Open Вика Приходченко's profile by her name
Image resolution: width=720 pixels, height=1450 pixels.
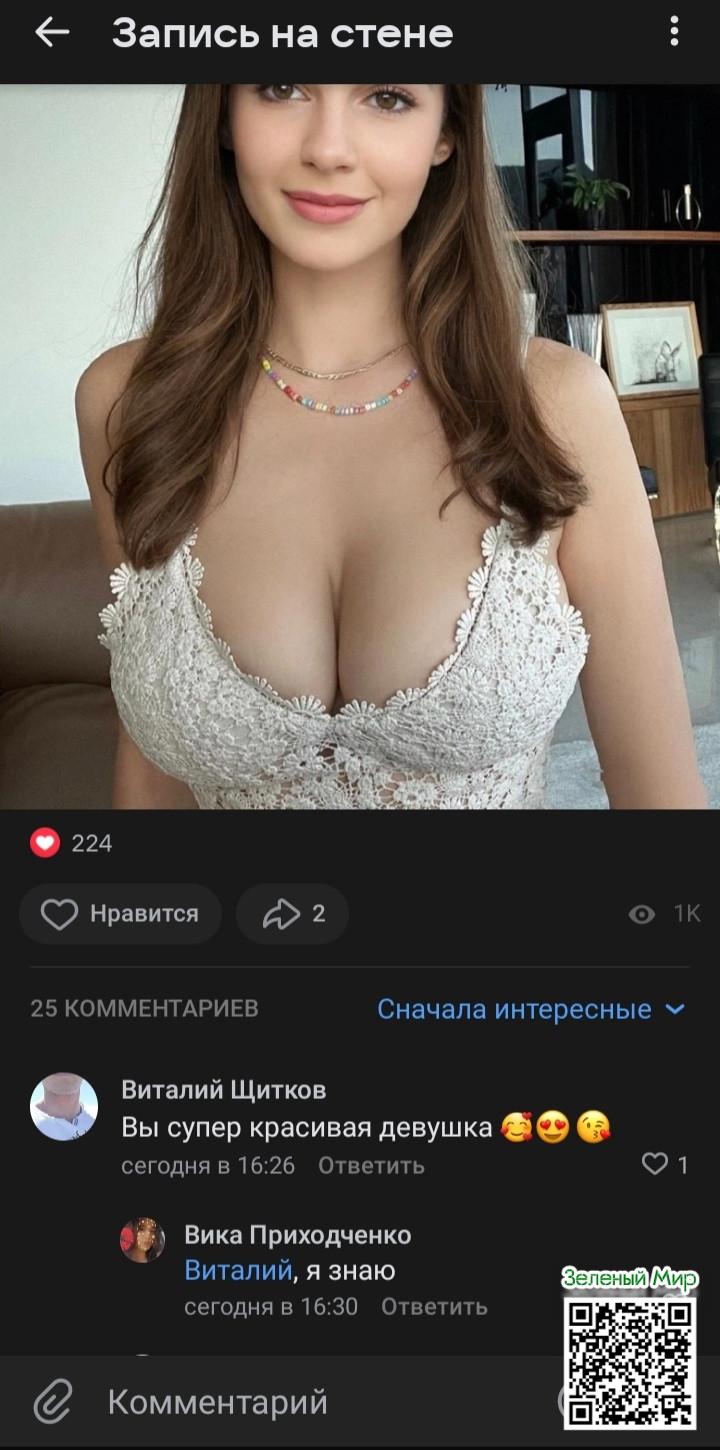click(297, 1235)
